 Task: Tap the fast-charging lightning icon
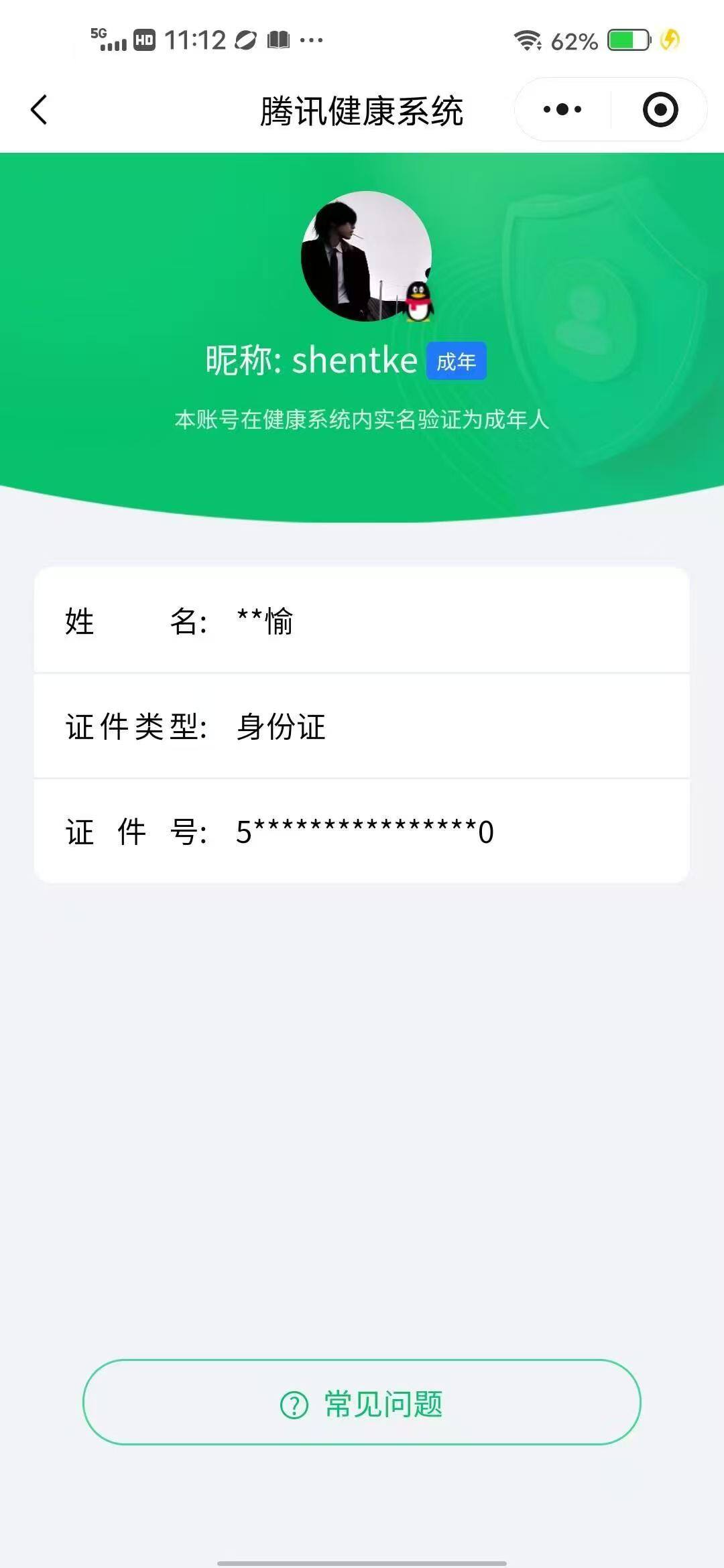(668, 42)
